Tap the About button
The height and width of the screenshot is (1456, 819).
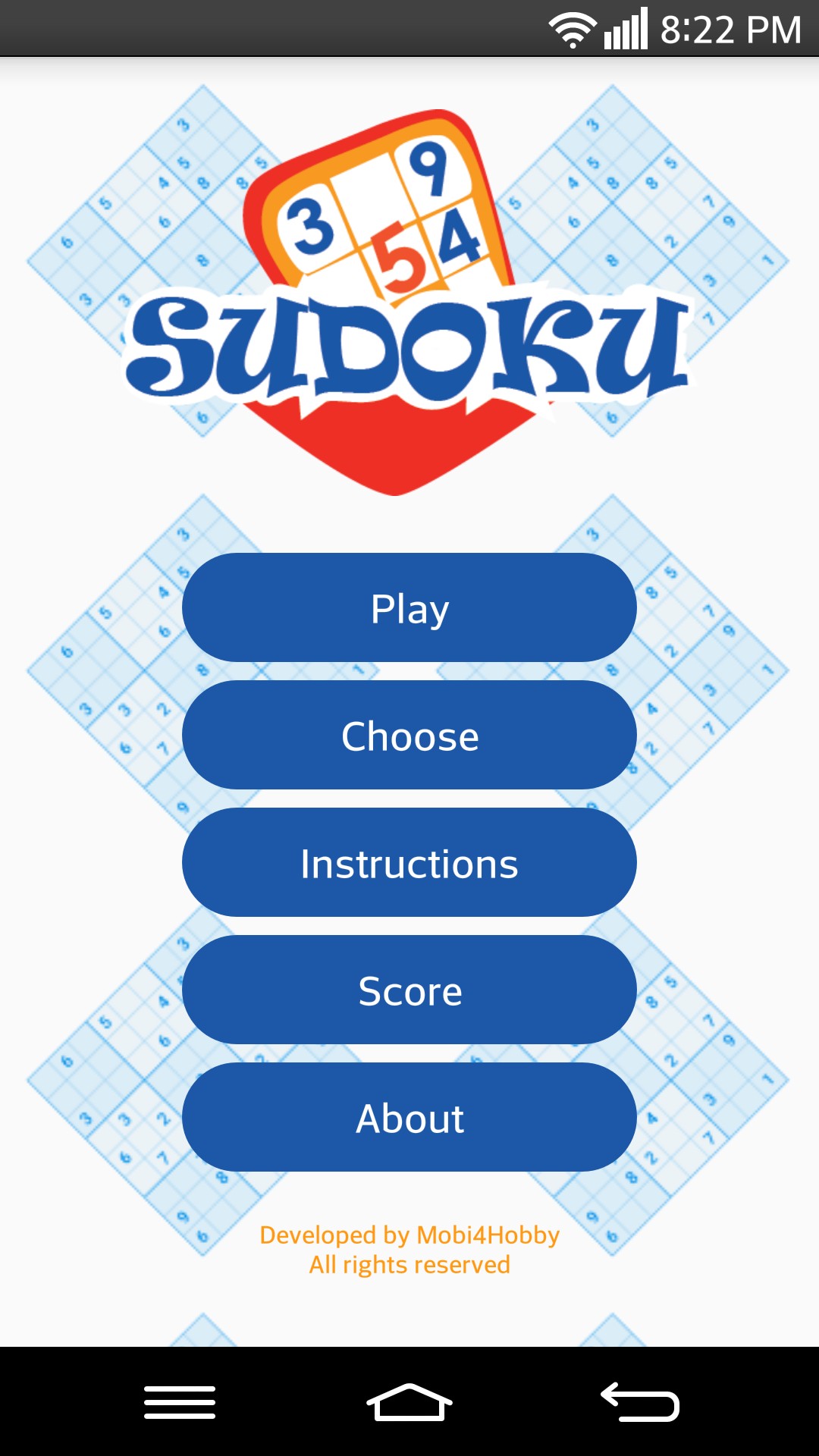point(409,1117)
